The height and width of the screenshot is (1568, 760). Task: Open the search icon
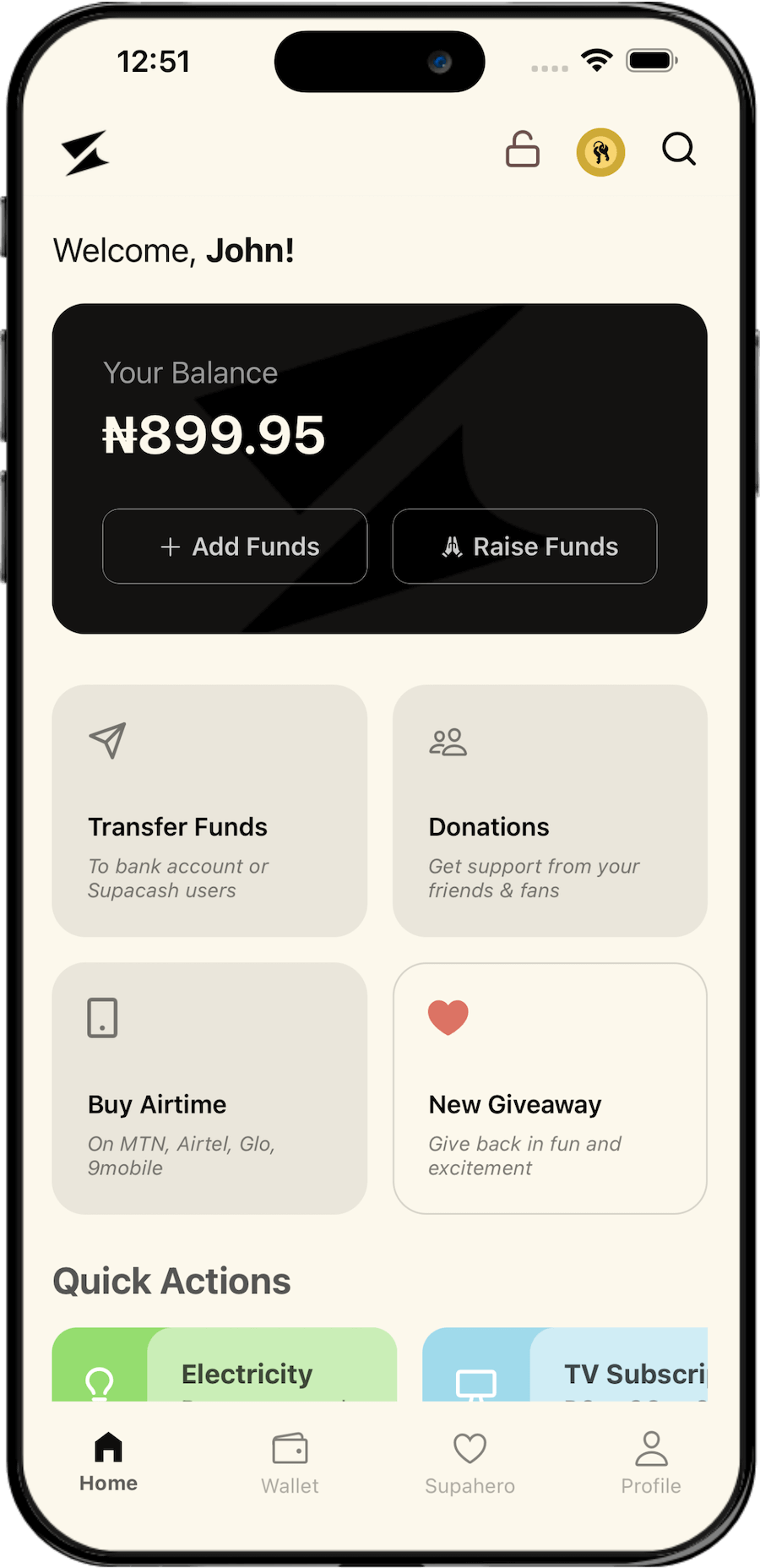click(678, 150)
